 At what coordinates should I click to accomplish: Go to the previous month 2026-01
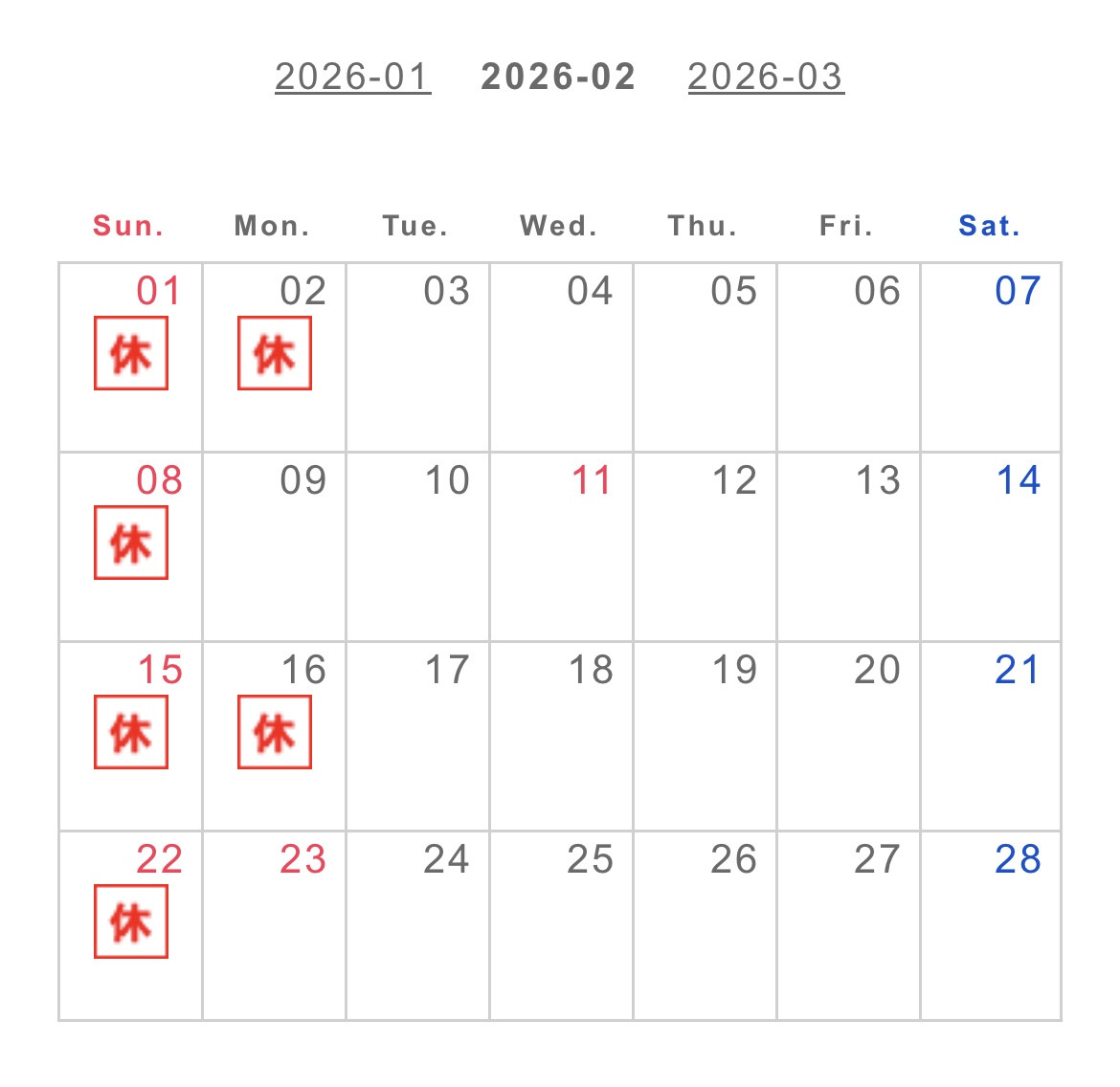[x=352, y=77]
